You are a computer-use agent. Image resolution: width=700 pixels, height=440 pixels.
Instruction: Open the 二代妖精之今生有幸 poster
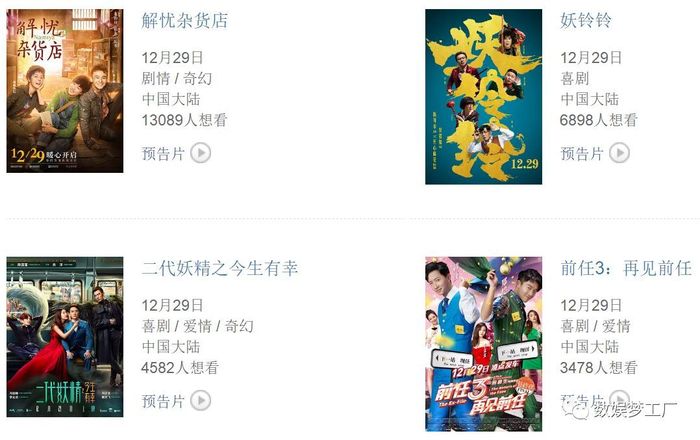click(x=65, y=336)
